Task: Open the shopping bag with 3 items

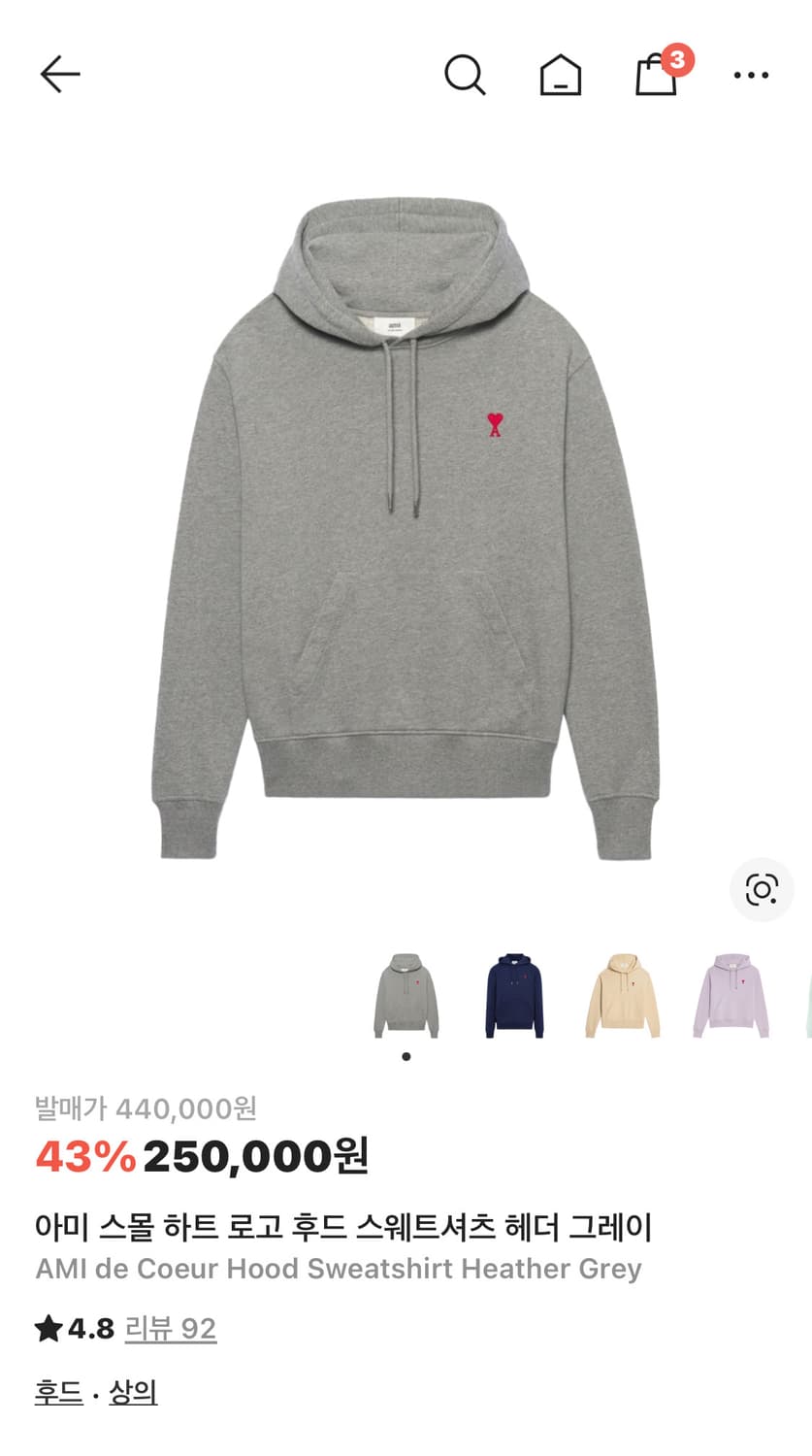Action: pos(658,73)
